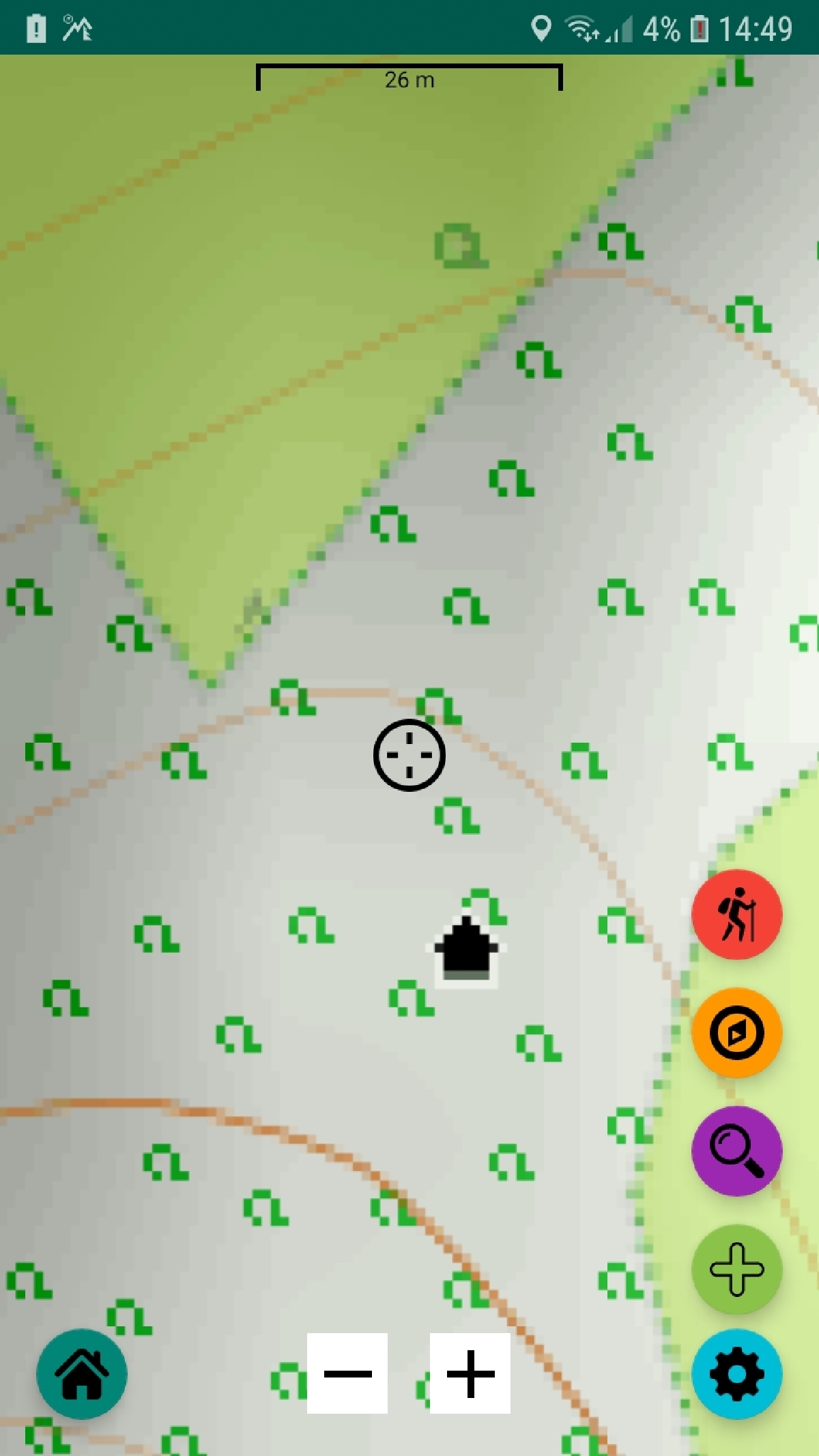Tap the green plus-cross button
The image size is (819, 1456).
736,1270
